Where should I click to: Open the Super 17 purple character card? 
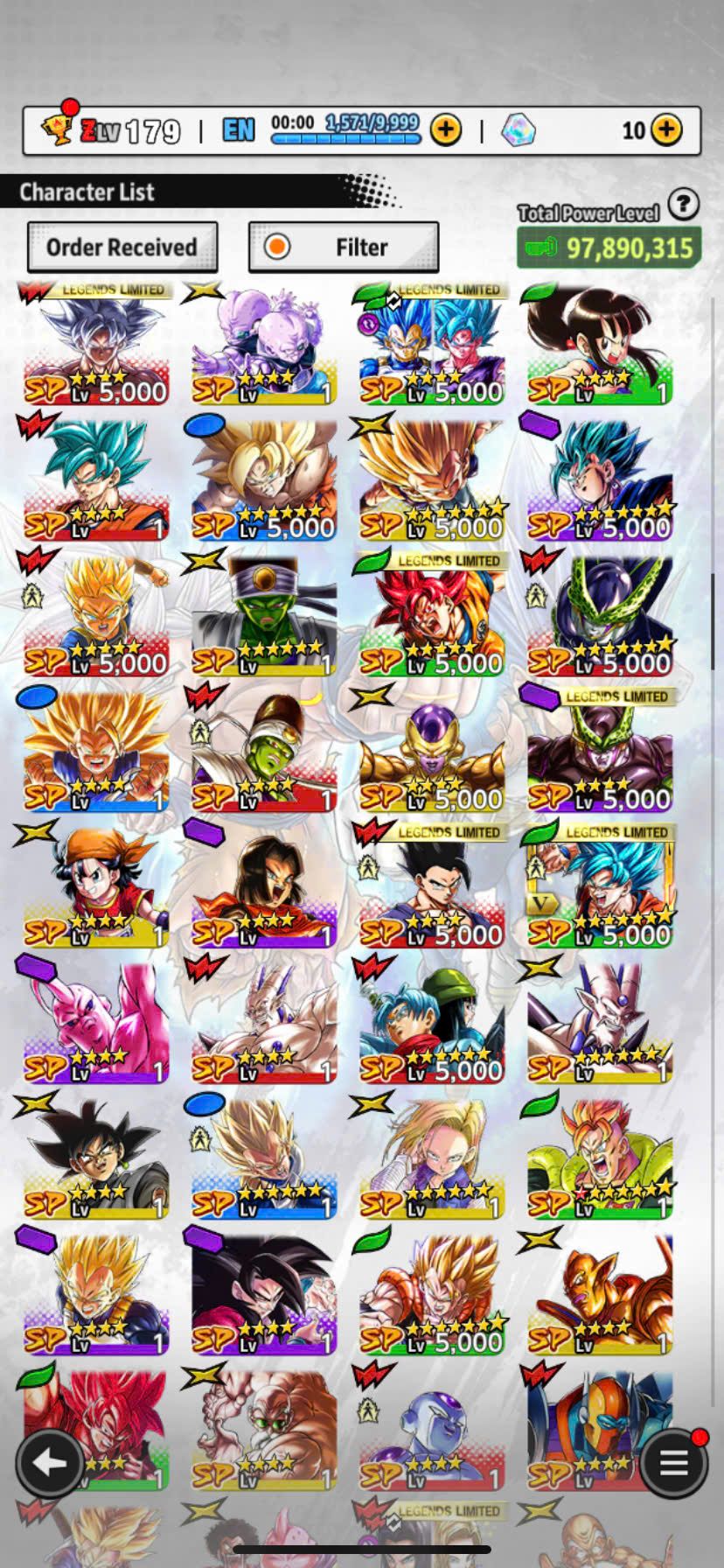click(263, 888)
